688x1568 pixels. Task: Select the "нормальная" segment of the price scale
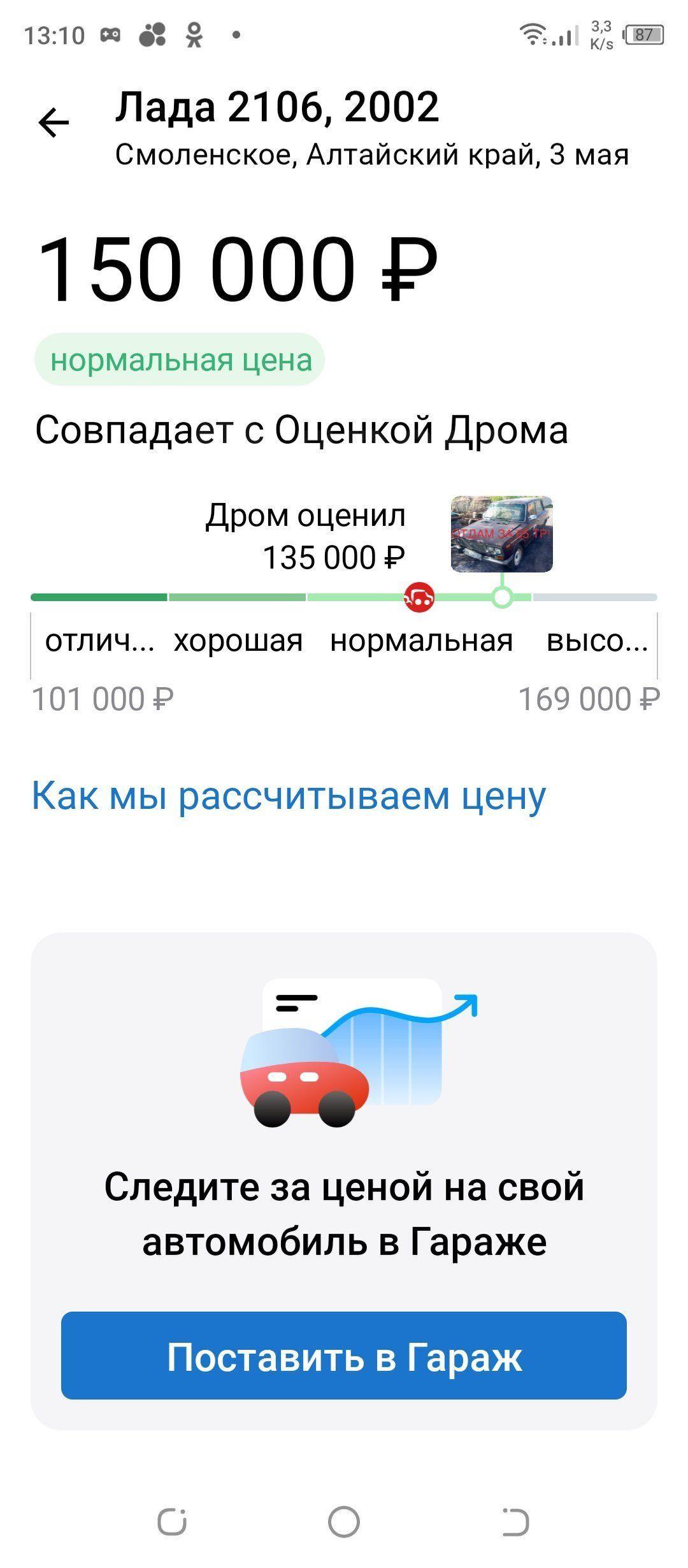click(422, 641)
